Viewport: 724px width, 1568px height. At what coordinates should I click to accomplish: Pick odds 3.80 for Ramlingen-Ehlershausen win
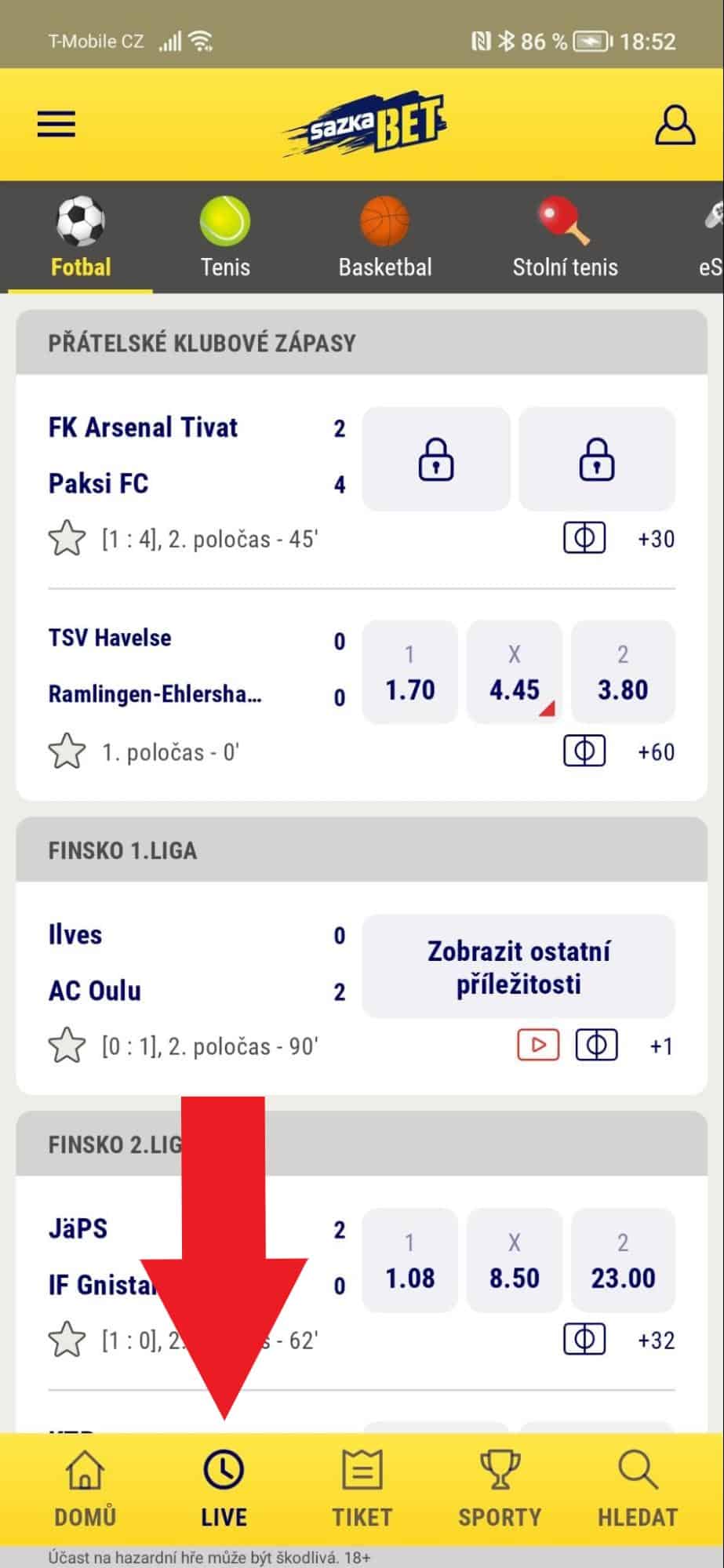pos(623,672)
